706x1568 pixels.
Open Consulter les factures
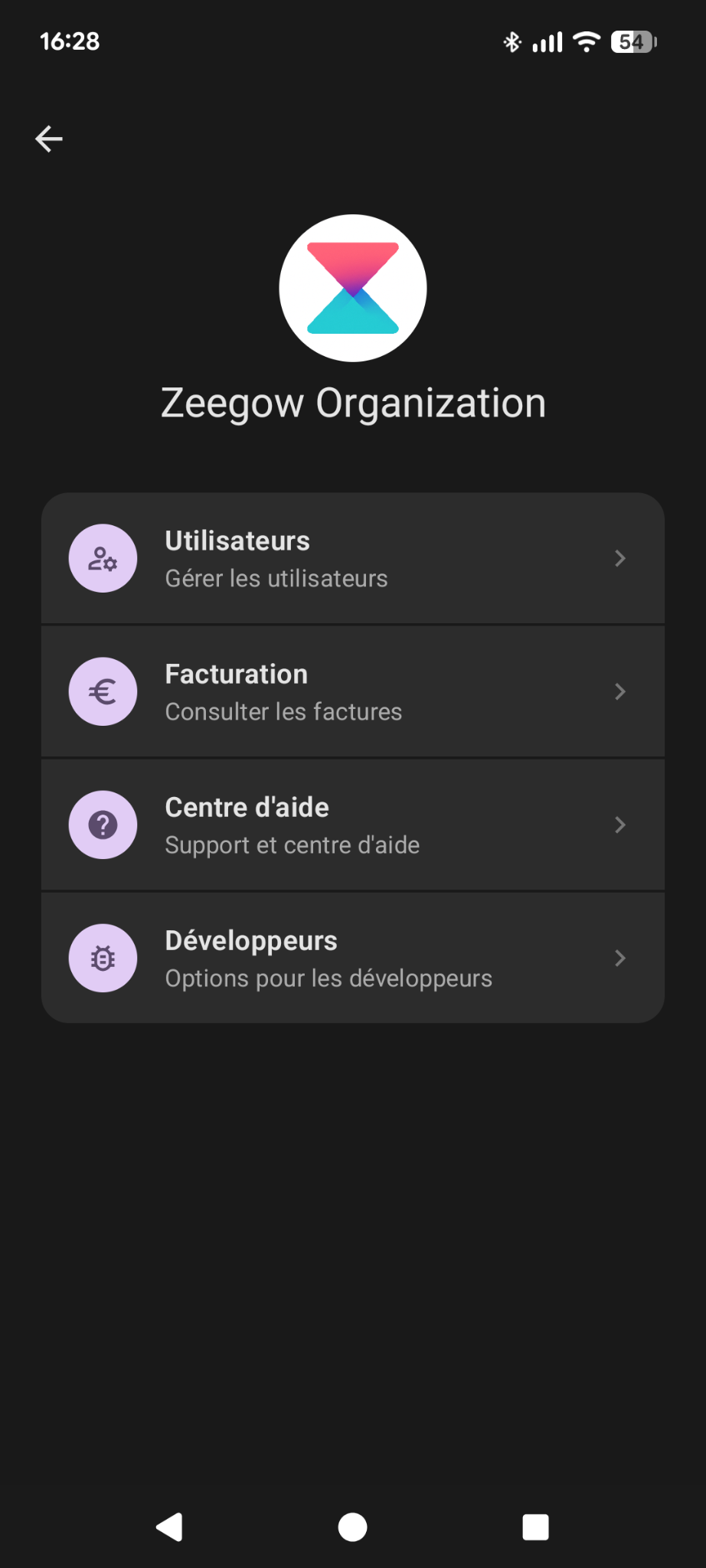[x=283, y=711]
